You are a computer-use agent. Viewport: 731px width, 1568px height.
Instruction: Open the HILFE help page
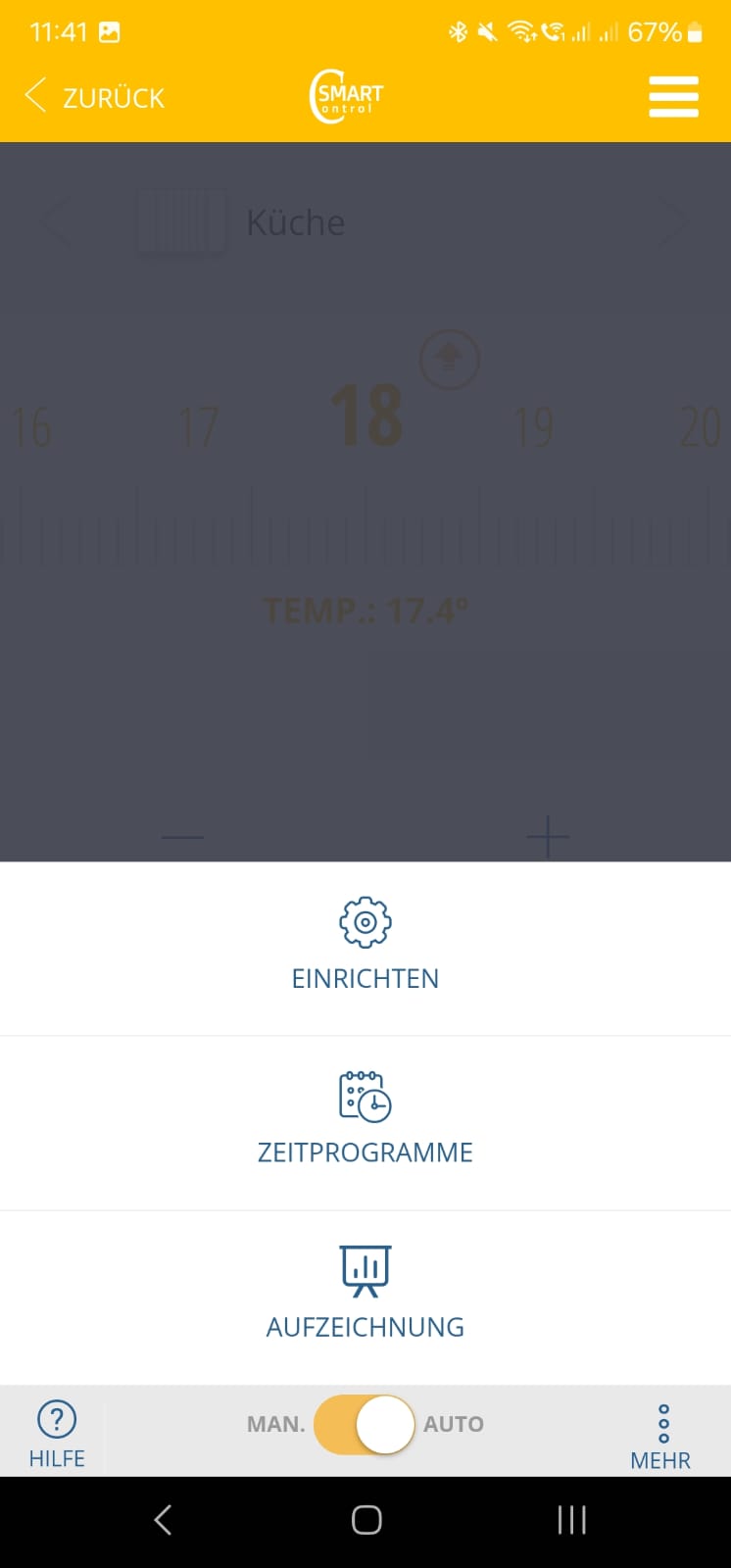pyautogui.click(x=57, y=1435)
